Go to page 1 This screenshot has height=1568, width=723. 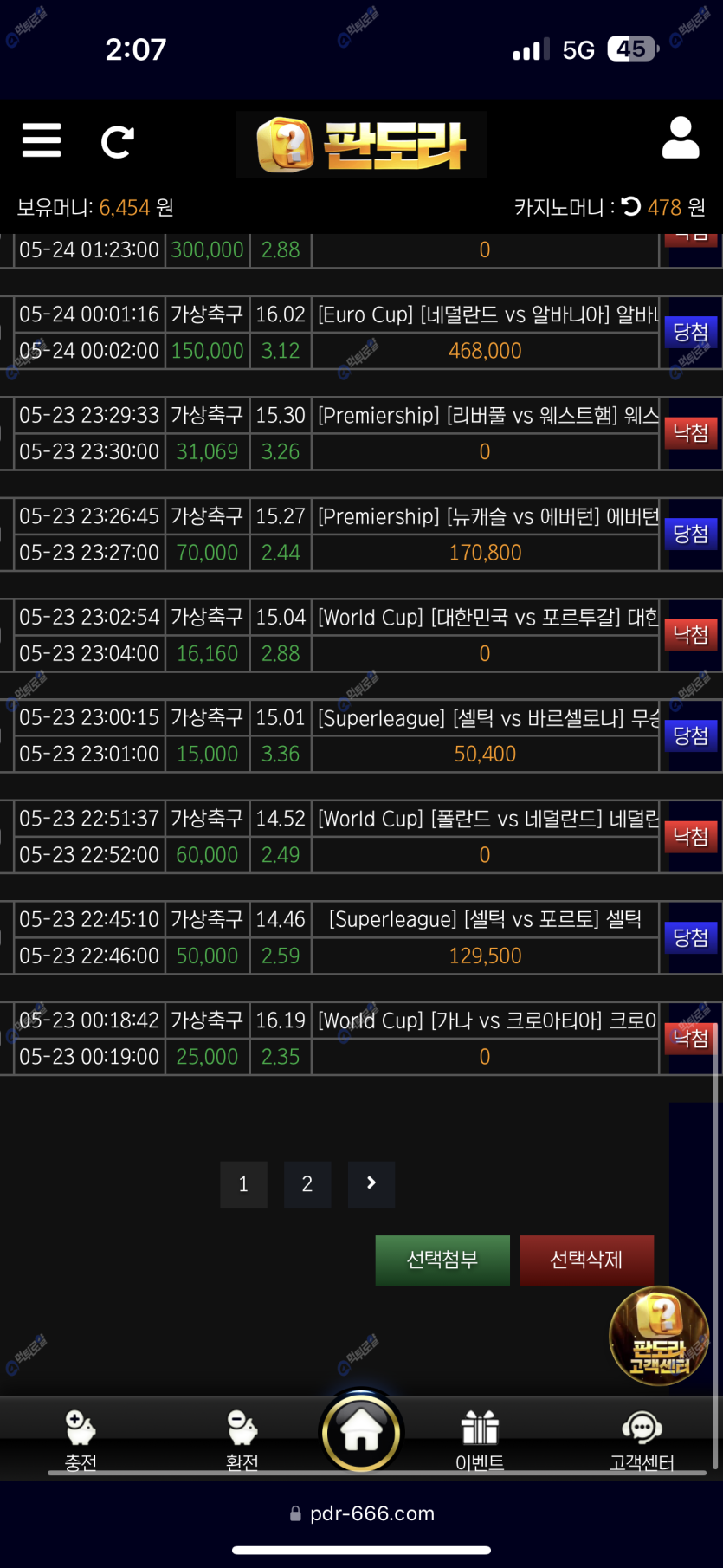(243, 1184)
